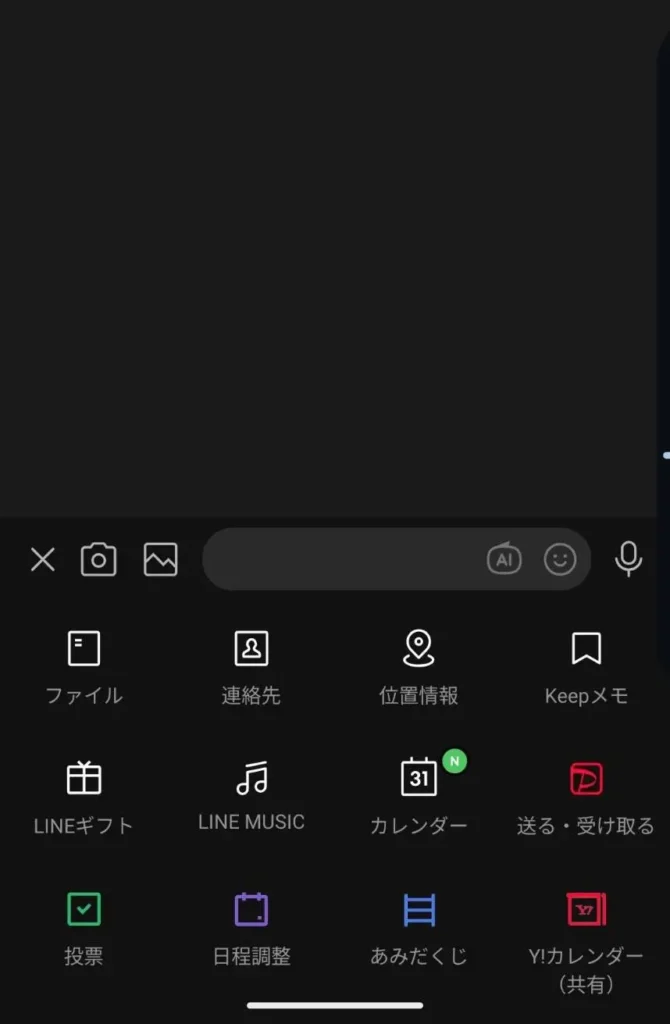Tap 送る・受け取る for PayPay transfer

[586, 797]
